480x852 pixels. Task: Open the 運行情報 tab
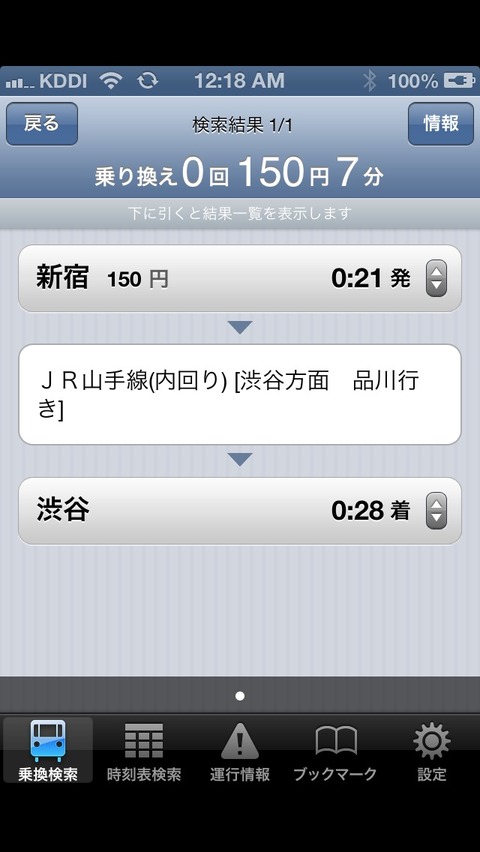coord(240,750)
